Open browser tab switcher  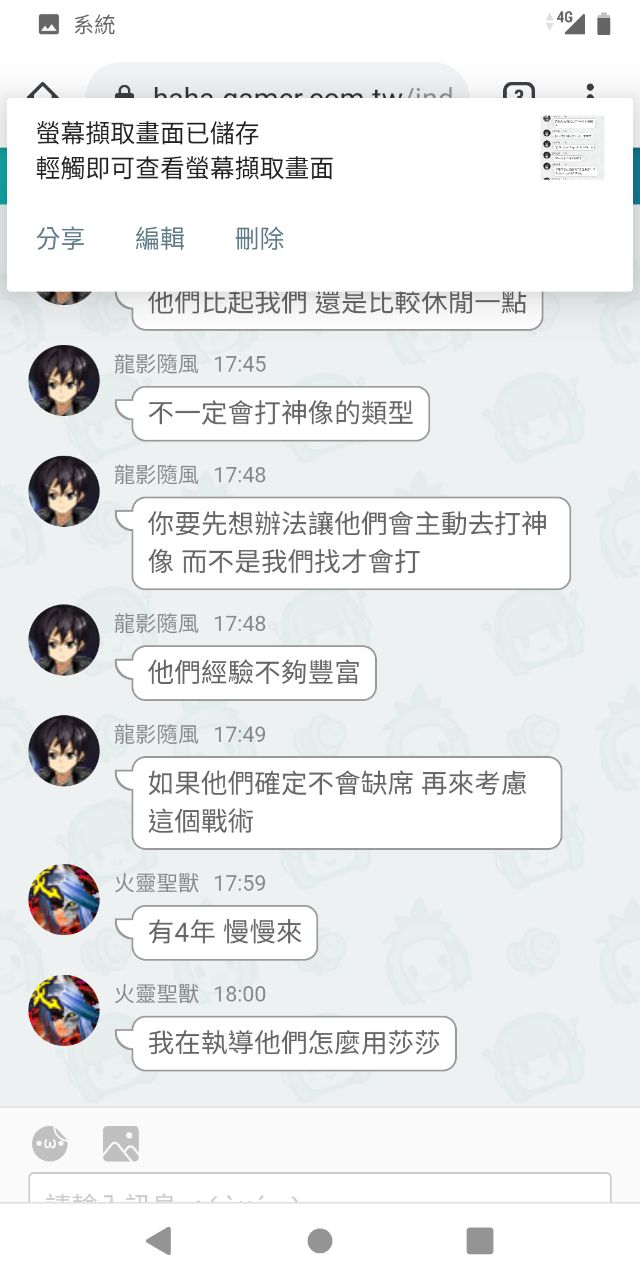[x=518, y=94]
